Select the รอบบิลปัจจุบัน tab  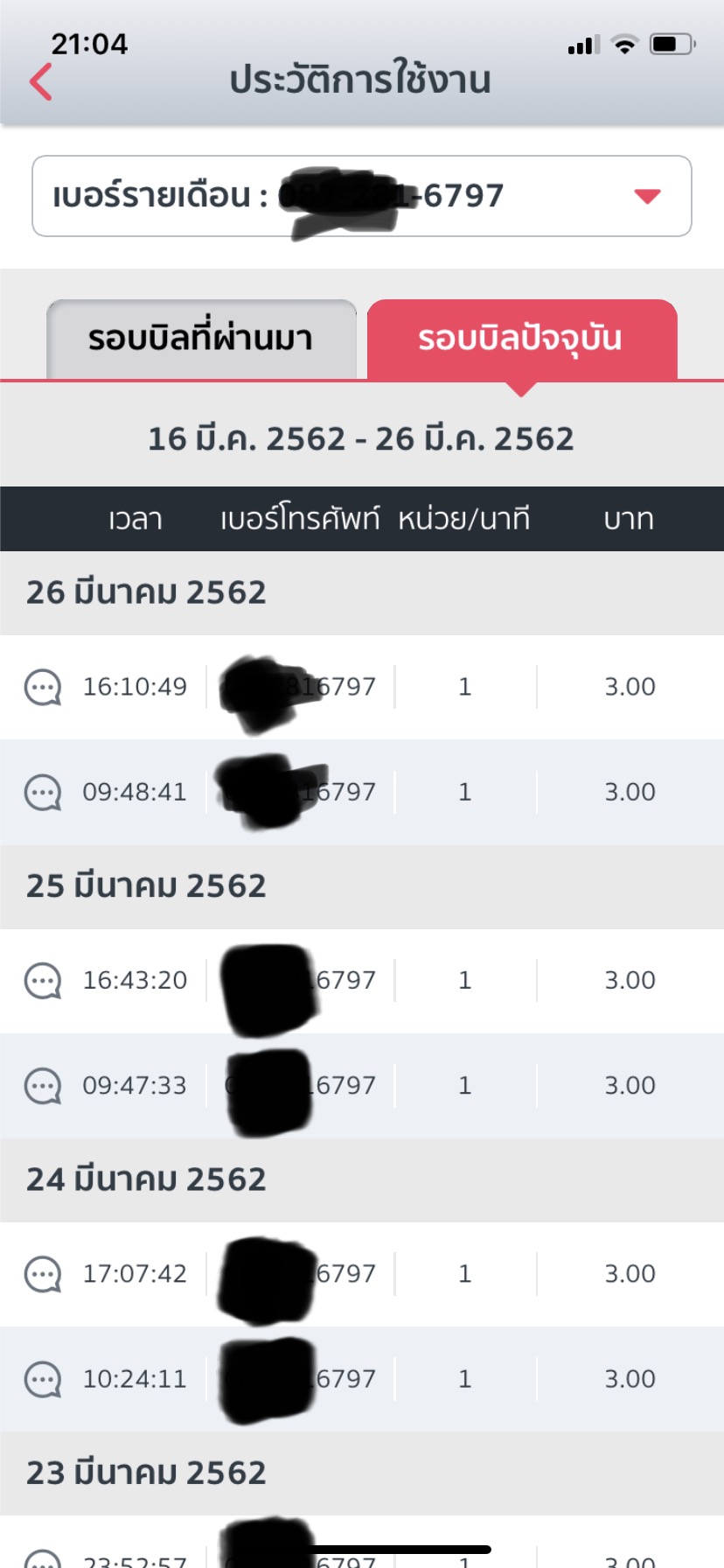click(x=521, y=339)
